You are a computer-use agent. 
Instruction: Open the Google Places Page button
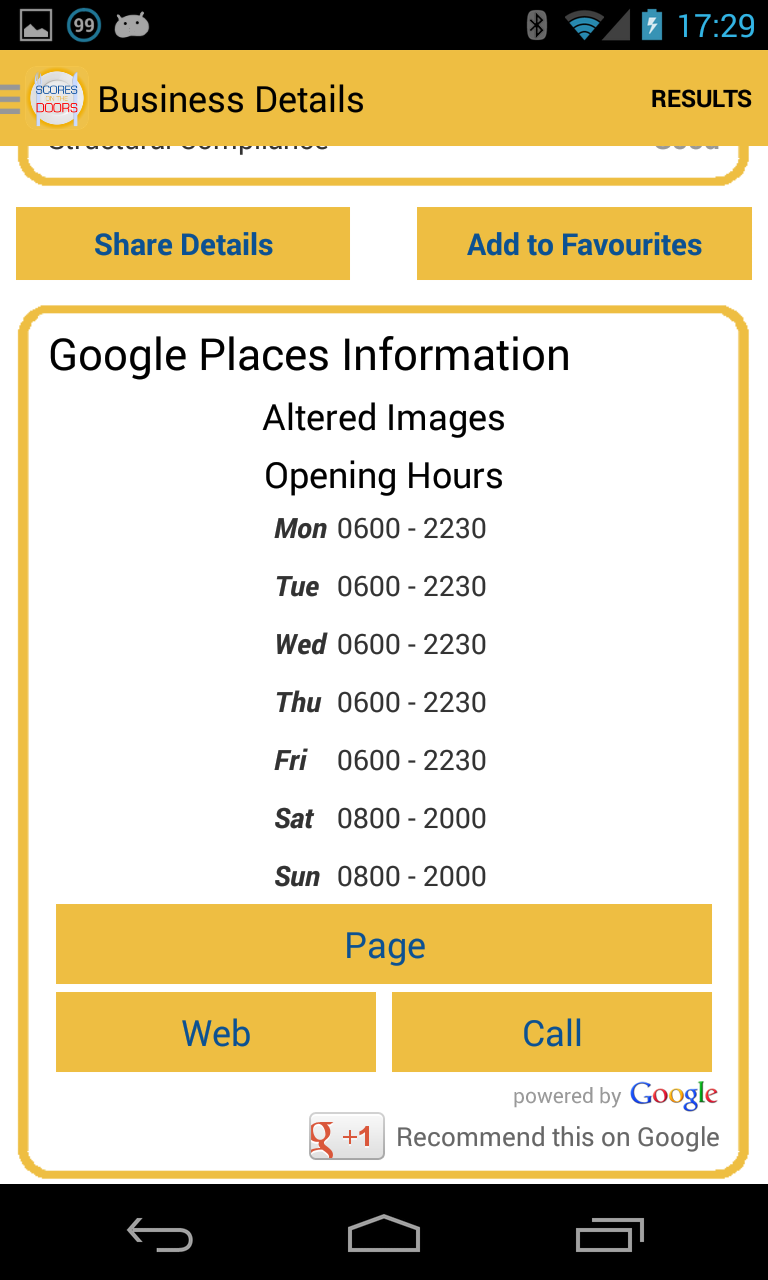[x=384, y=945]
